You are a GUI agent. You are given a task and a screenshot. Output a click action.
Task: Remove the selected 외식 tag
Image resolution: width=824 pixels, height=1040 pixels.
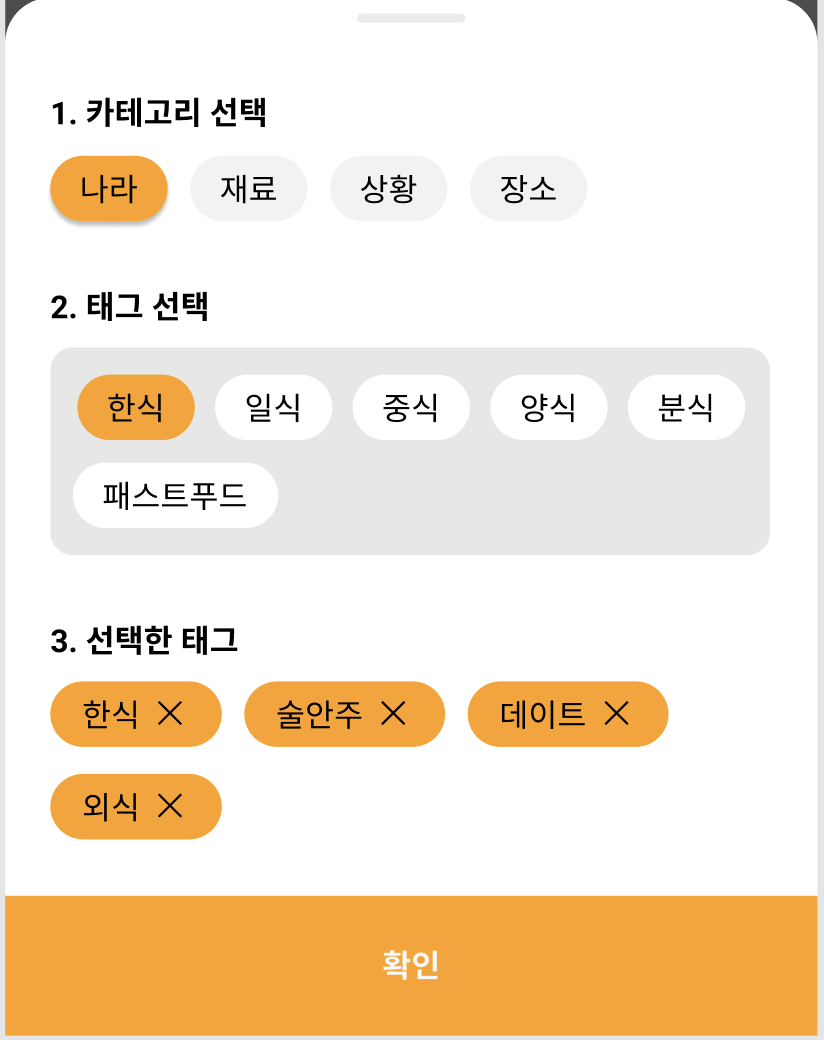[x=171, y=806]
